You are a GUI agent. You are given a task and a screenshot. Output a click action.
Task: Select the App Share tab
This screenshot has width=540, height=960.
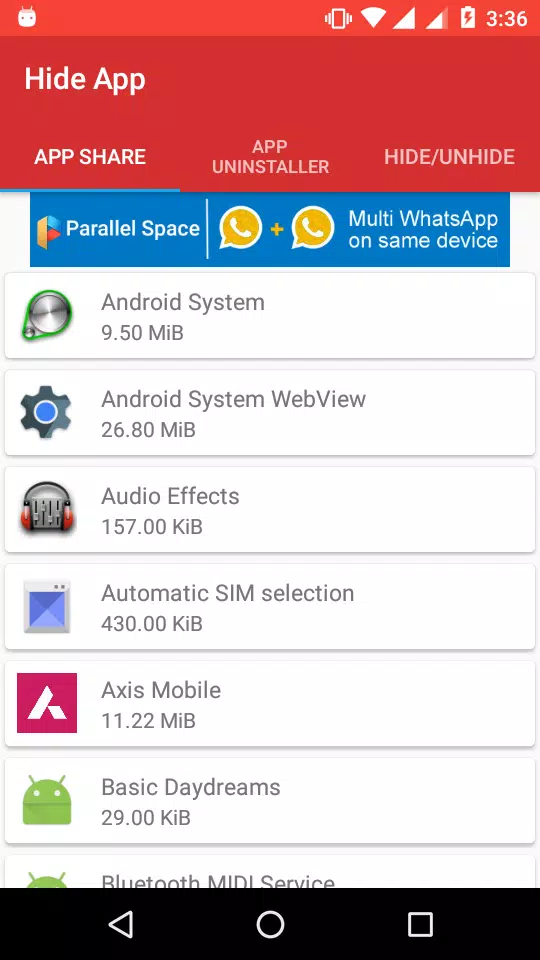[90, 157]
